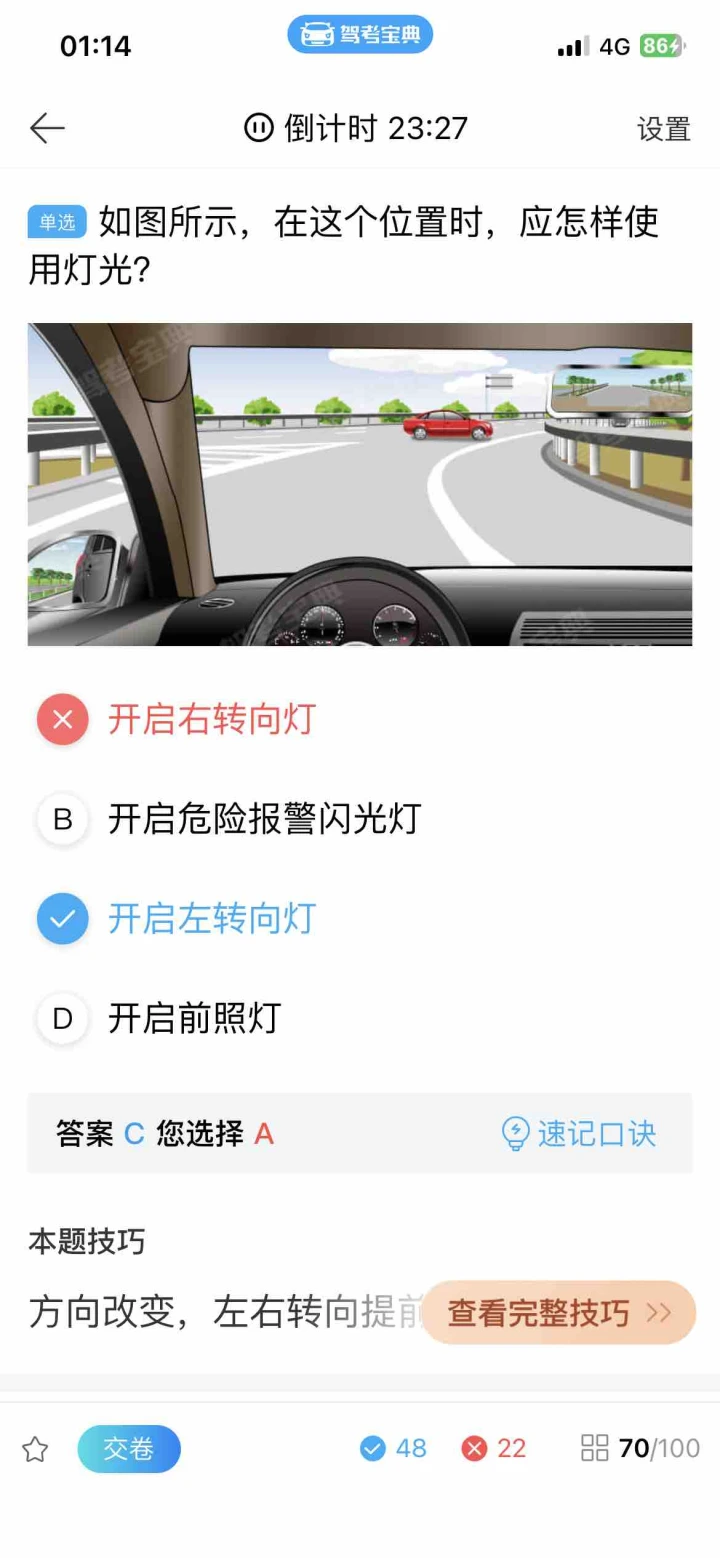Select option 开启左转向灯
720x1558 pixels.
point(211,918)
